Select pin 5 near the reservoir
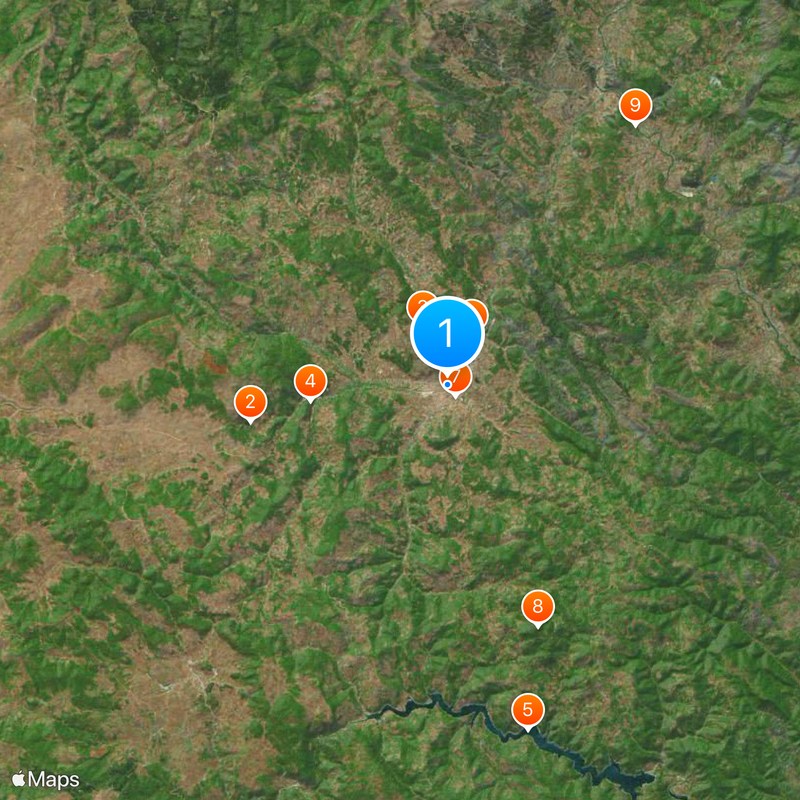The height and width of the screenshot is (800, 800). 528,710
